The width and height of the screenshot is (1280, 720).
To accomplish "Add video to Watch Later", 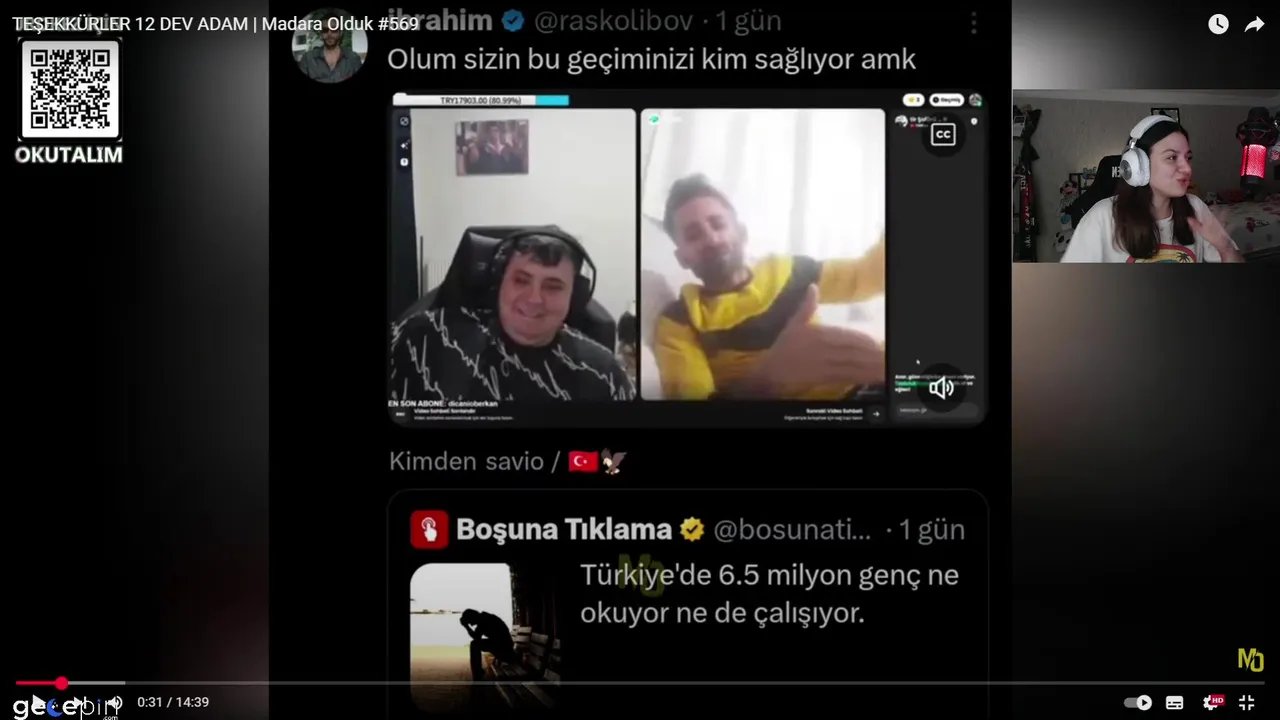I will click(x=1218, y=25).
